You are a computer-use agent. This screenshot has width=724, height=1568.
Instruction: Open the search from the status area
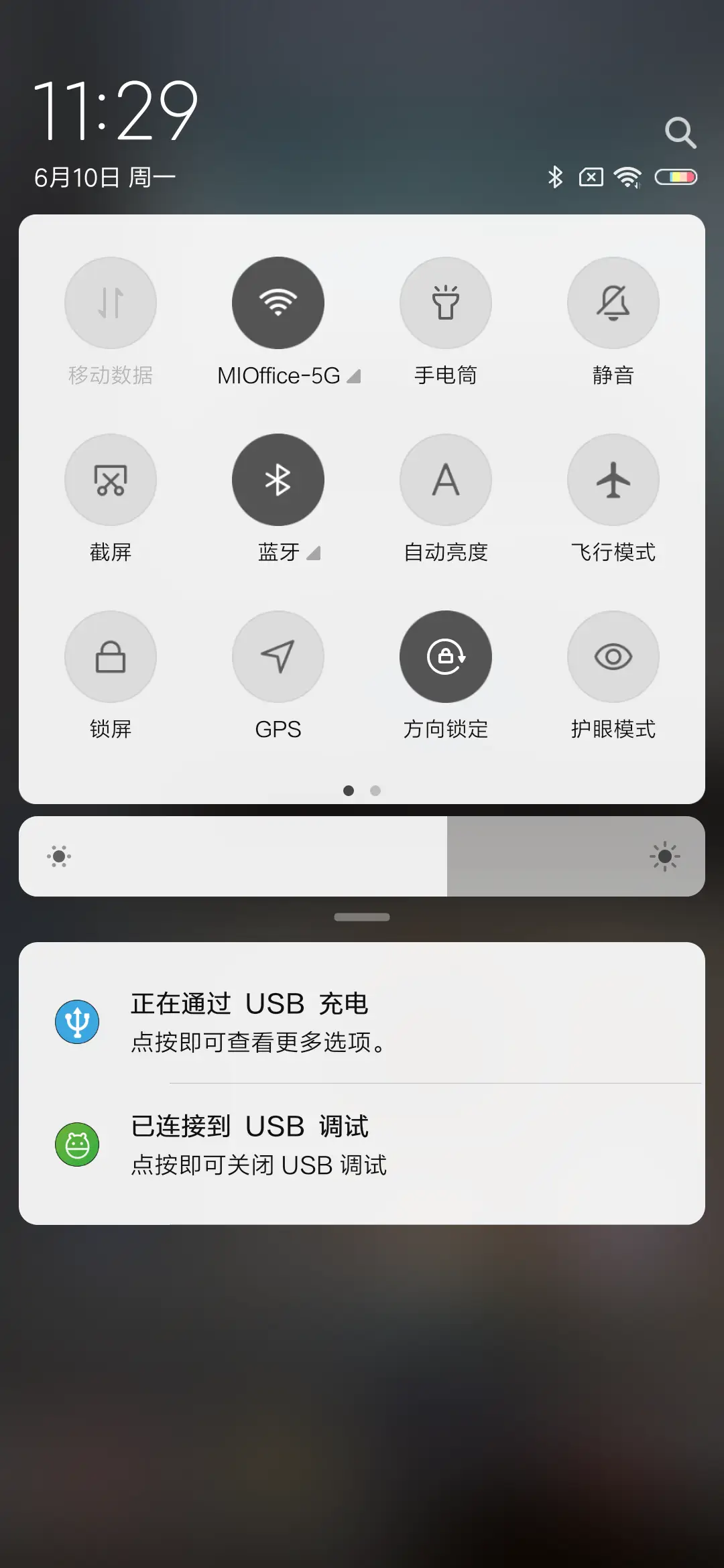pyautogui.click(x=681, y=132)
